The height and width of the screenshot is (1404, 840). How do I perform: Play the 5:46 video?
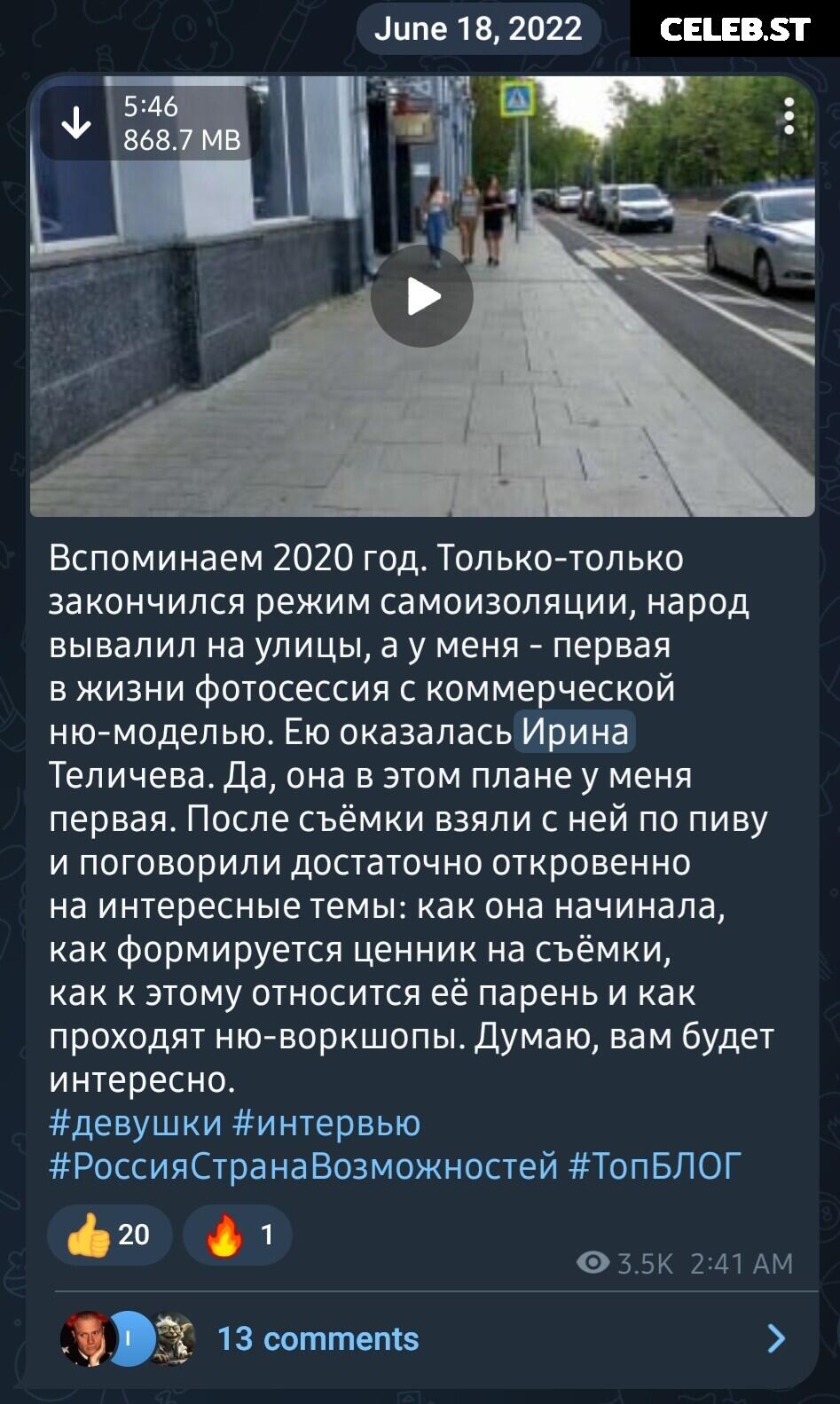click(x=421, y=296)
